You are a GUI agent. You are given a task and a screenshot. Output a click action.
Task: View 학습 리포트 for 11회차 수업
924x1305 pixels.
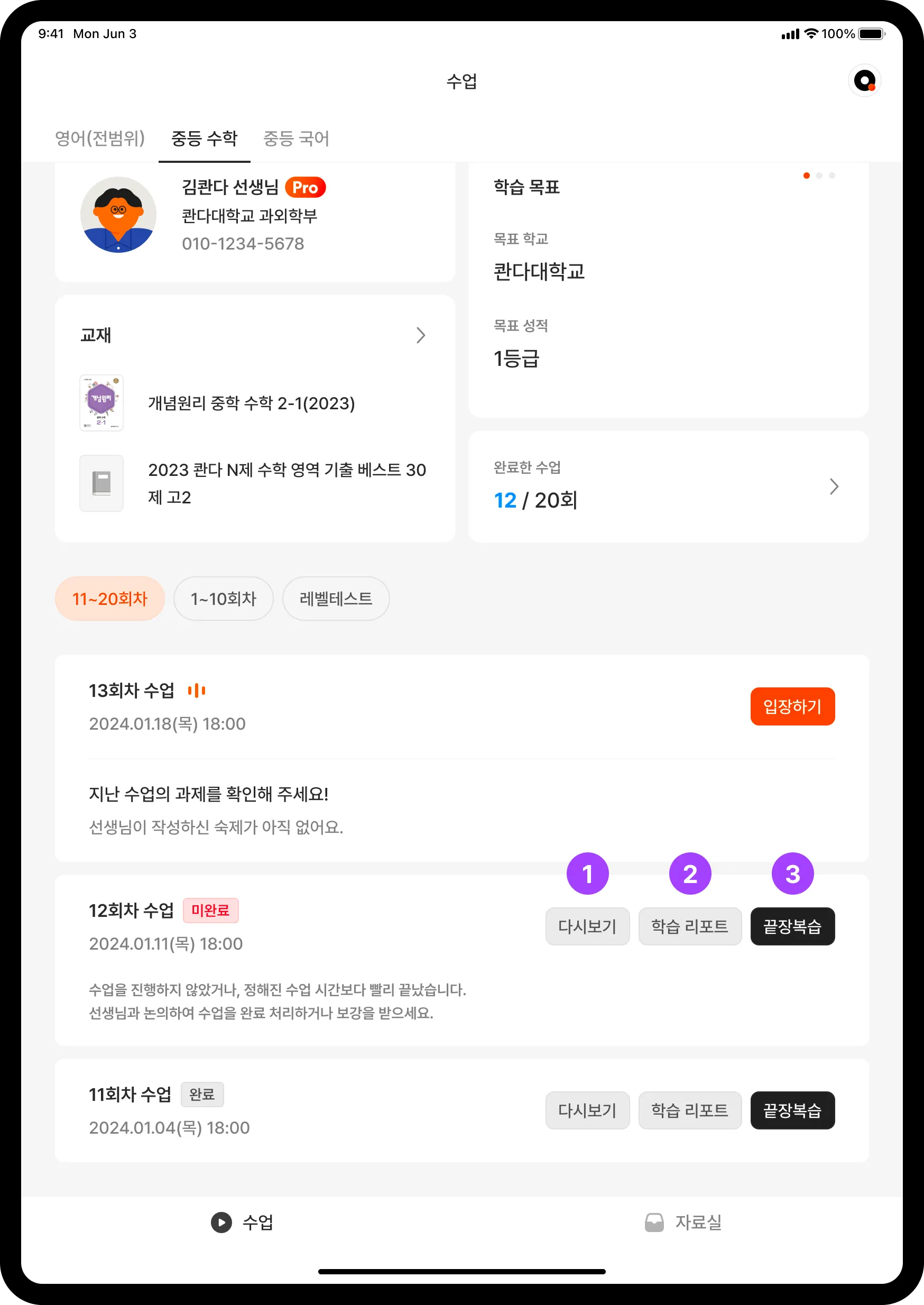coord(690,1110)
